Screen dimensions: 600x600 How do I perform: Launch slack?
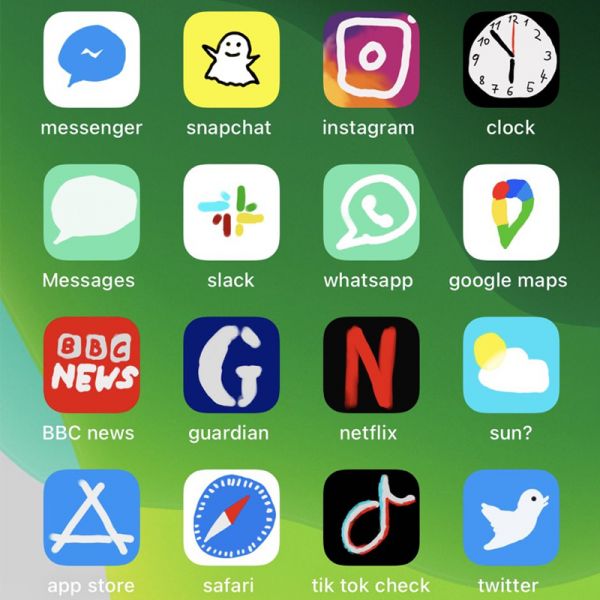tap(231, 212)
